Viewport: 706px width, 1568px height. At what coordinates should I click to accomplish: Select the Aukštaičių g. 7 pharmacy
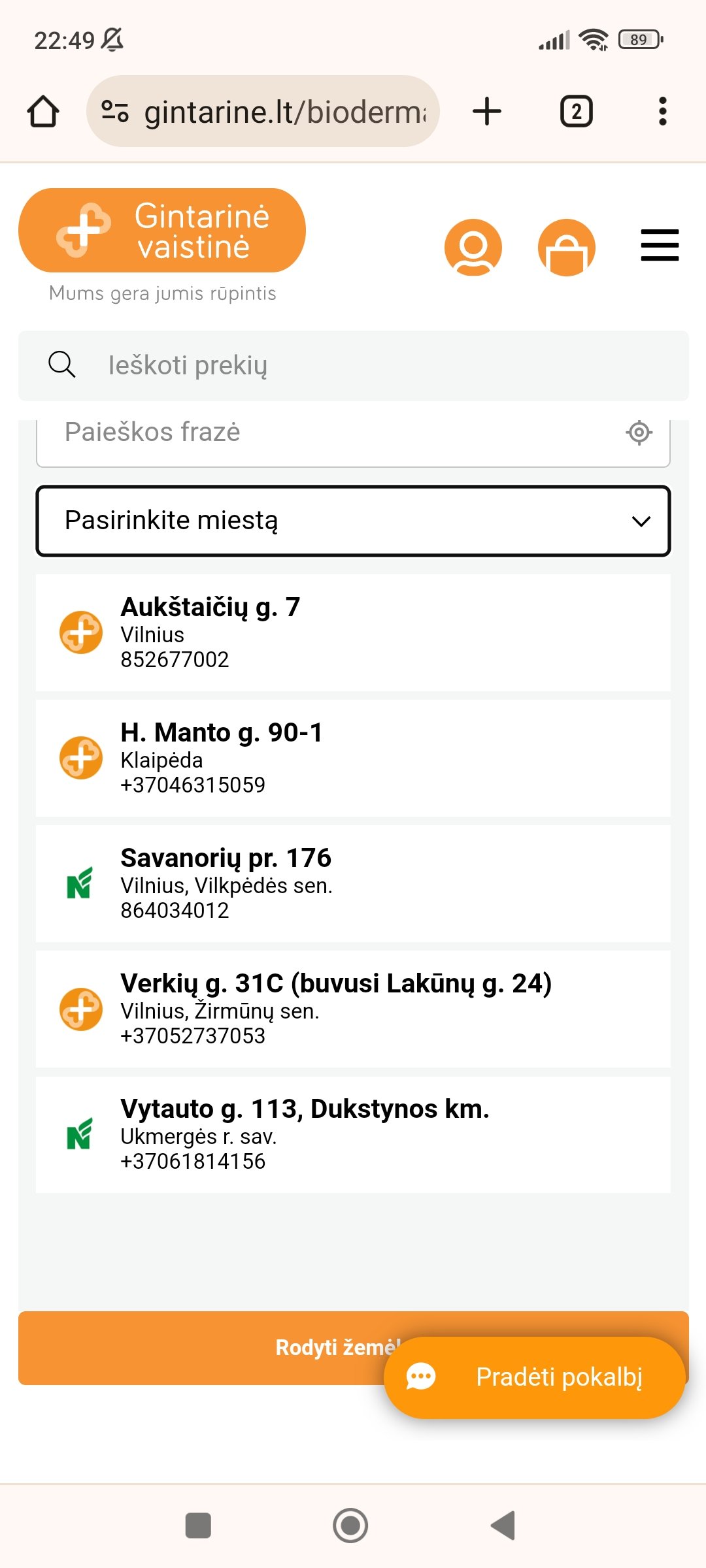[353, 632]
